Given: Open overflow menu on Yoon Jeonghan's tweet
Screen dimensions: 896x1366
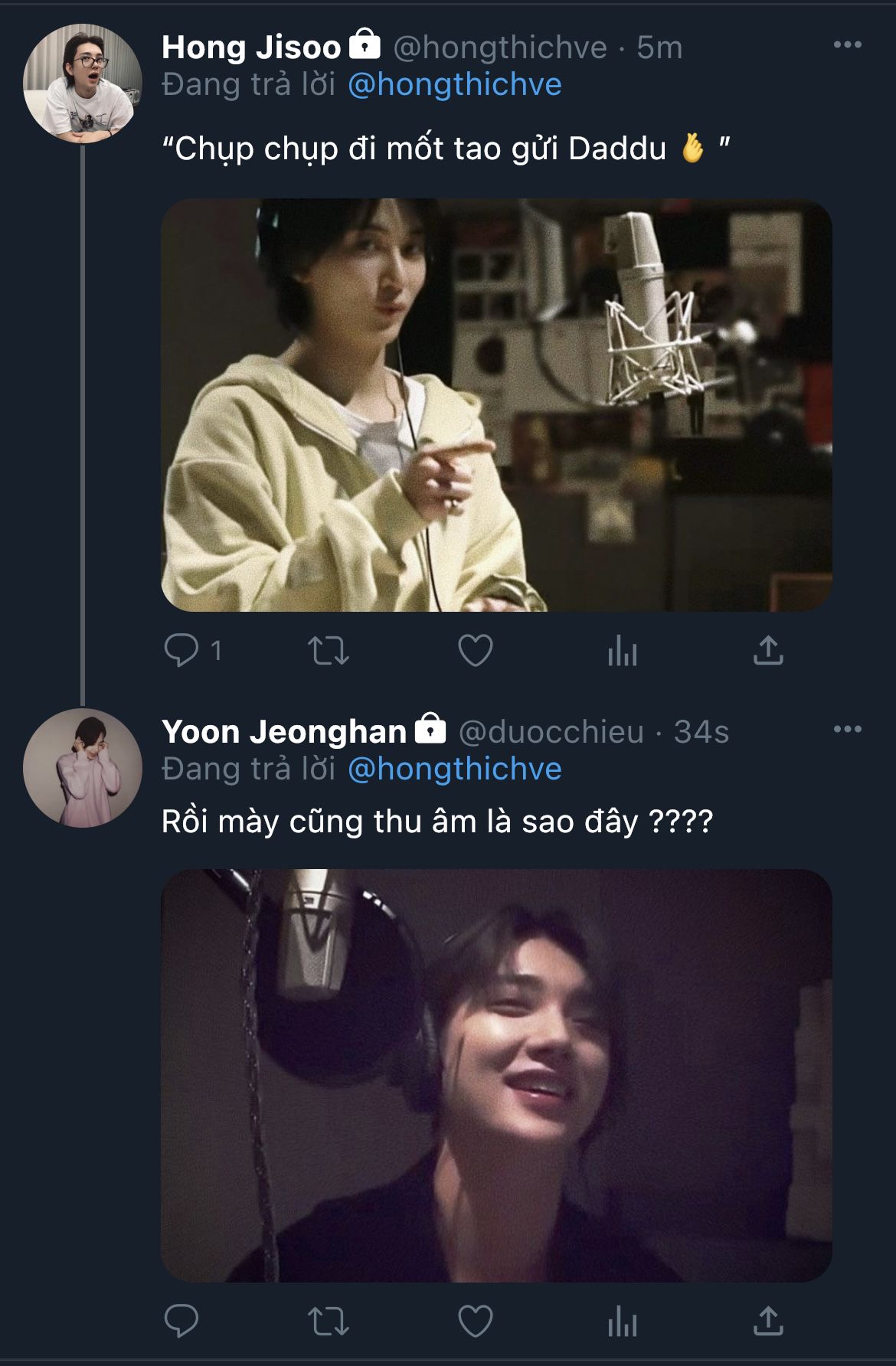Looking at the screenshot, I should pos(847,730).
